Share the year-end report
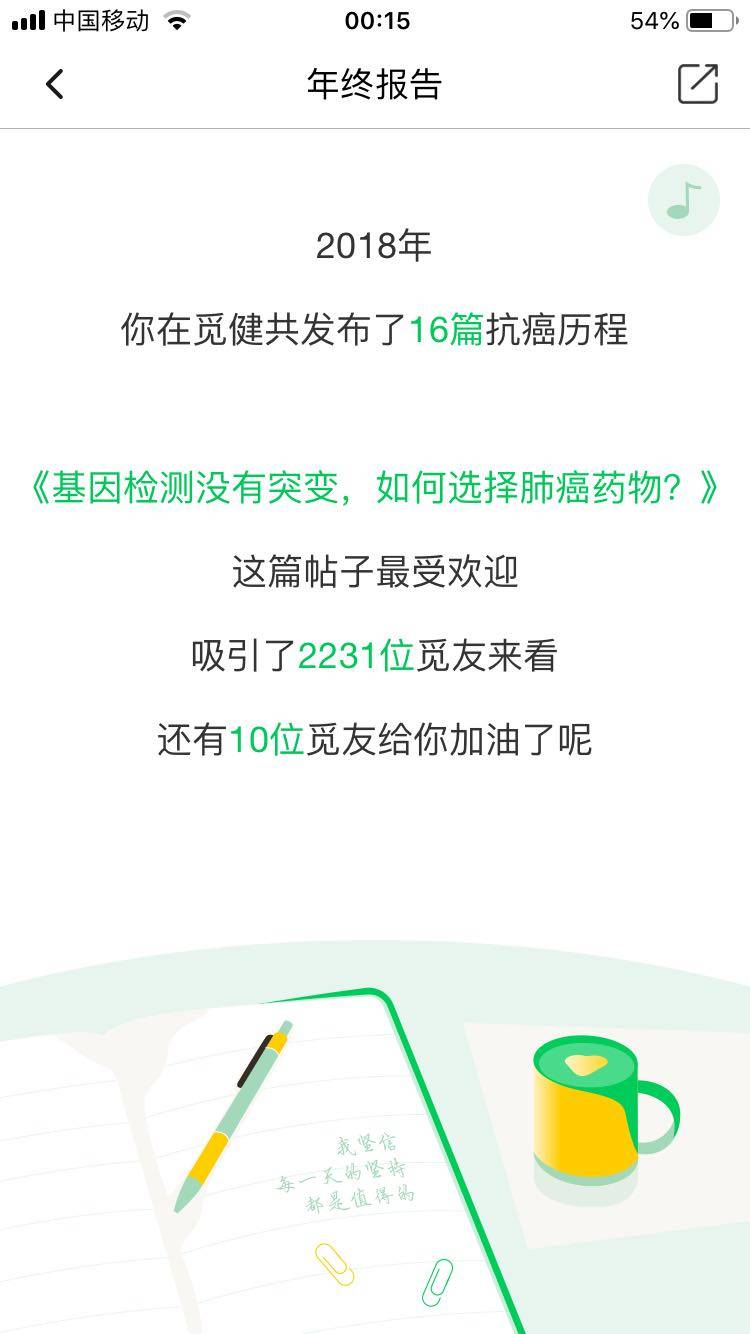This screenshot has height=1334, width=750. click(x=697, y=84)
